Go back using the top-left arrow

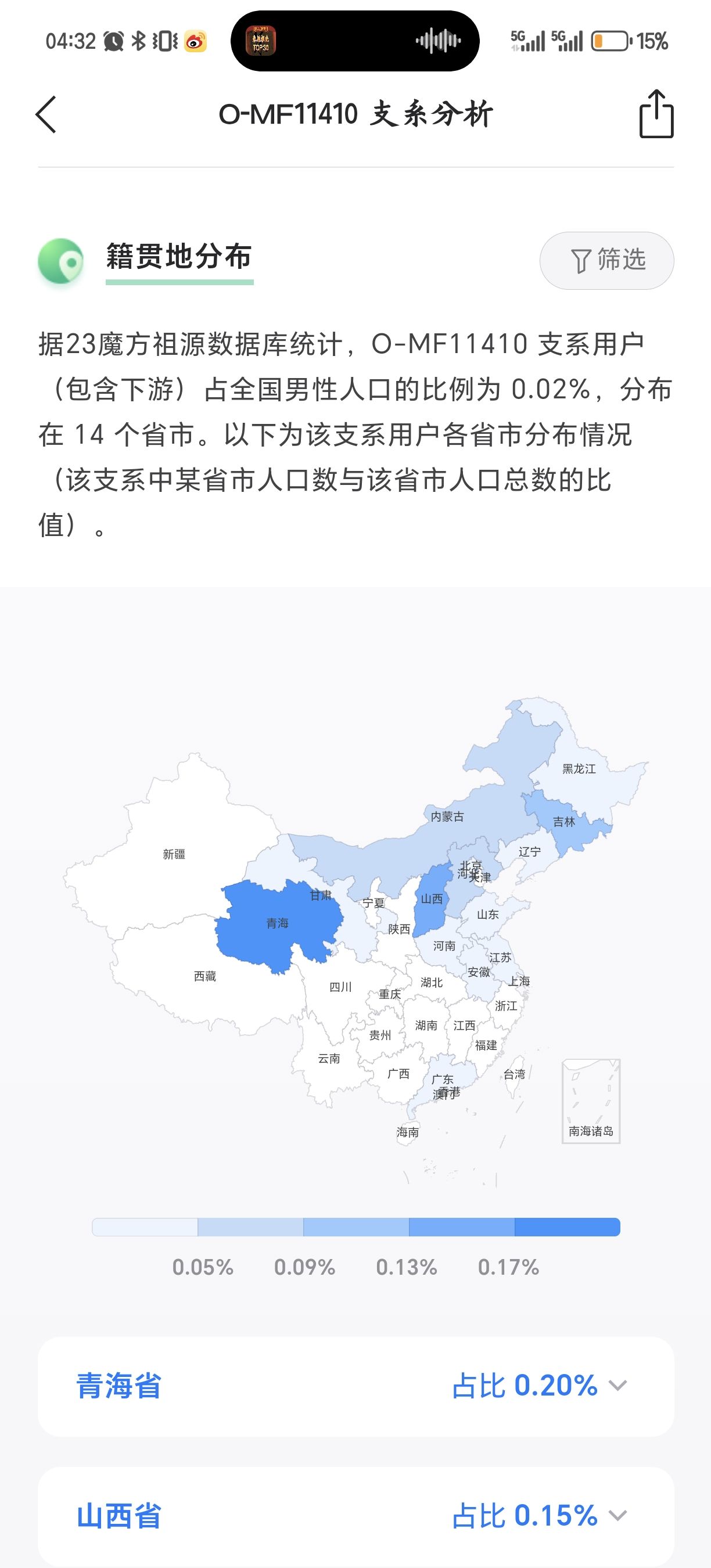click(x=46, y=114)
